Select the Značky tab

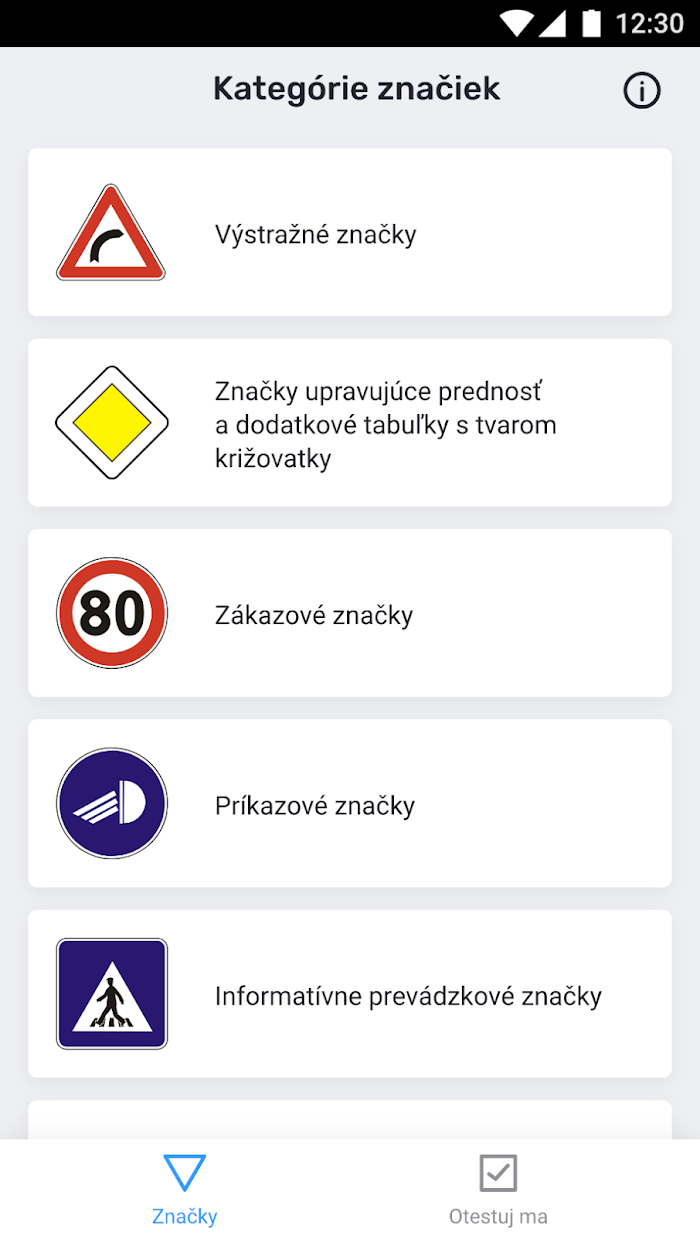point(185,1189)
